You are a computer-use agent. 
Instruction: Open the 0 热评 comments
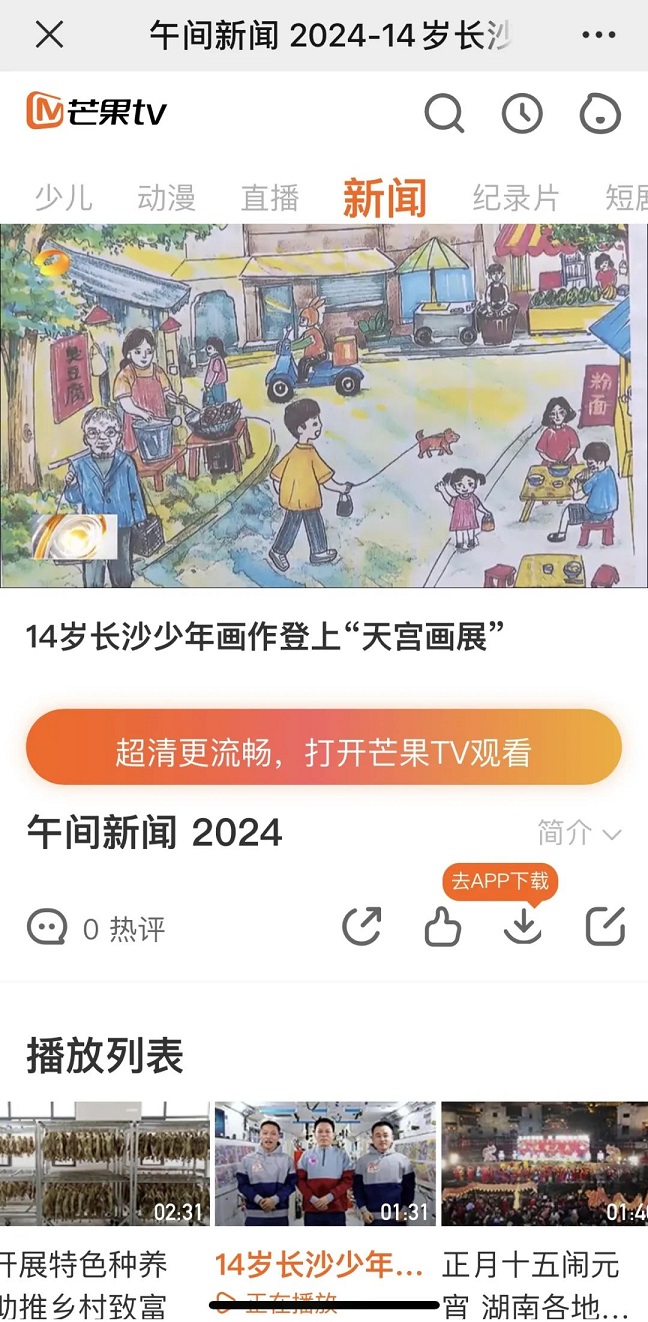97,929
